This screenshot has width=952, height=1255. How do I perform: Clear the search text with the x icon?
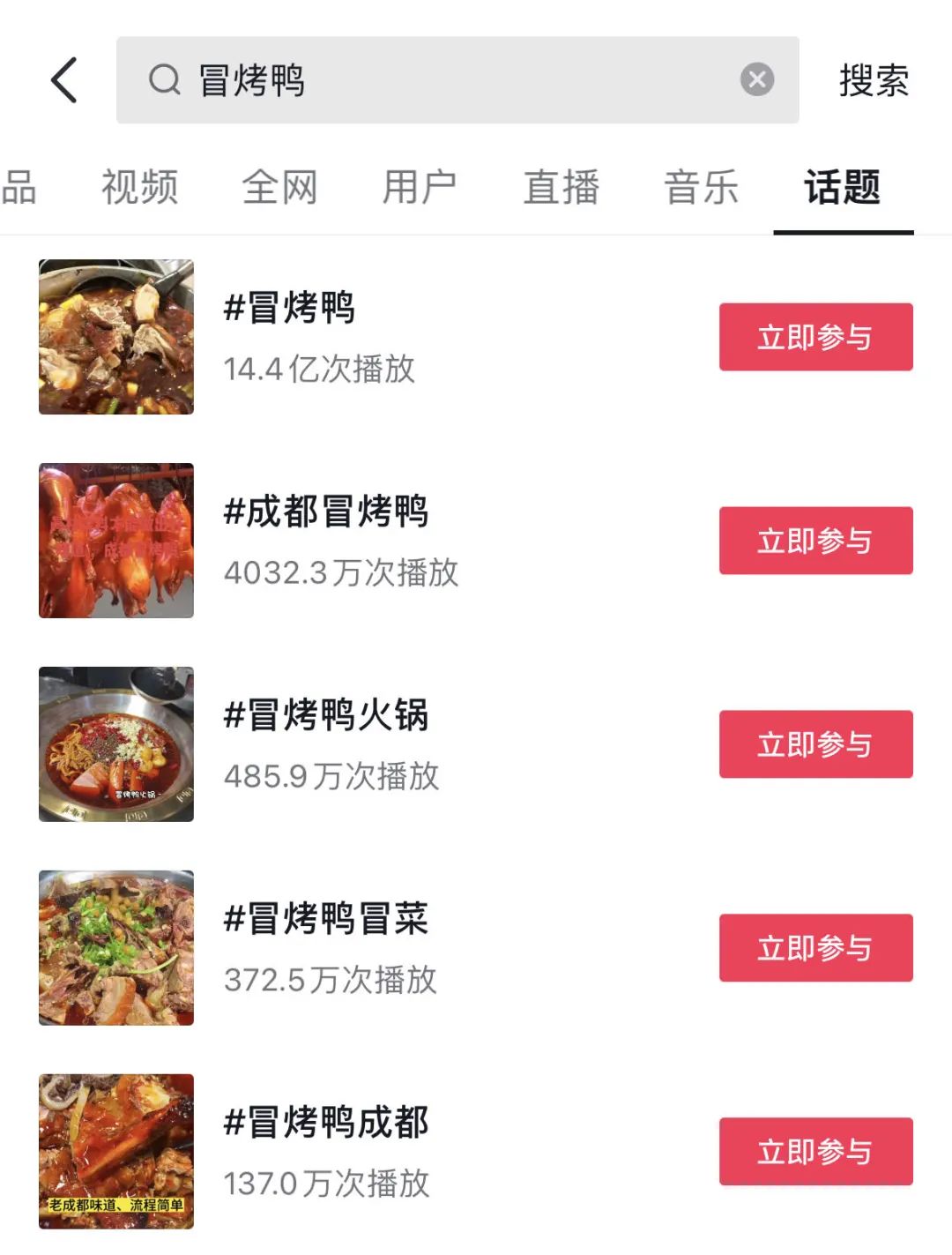tap(755, 79)
